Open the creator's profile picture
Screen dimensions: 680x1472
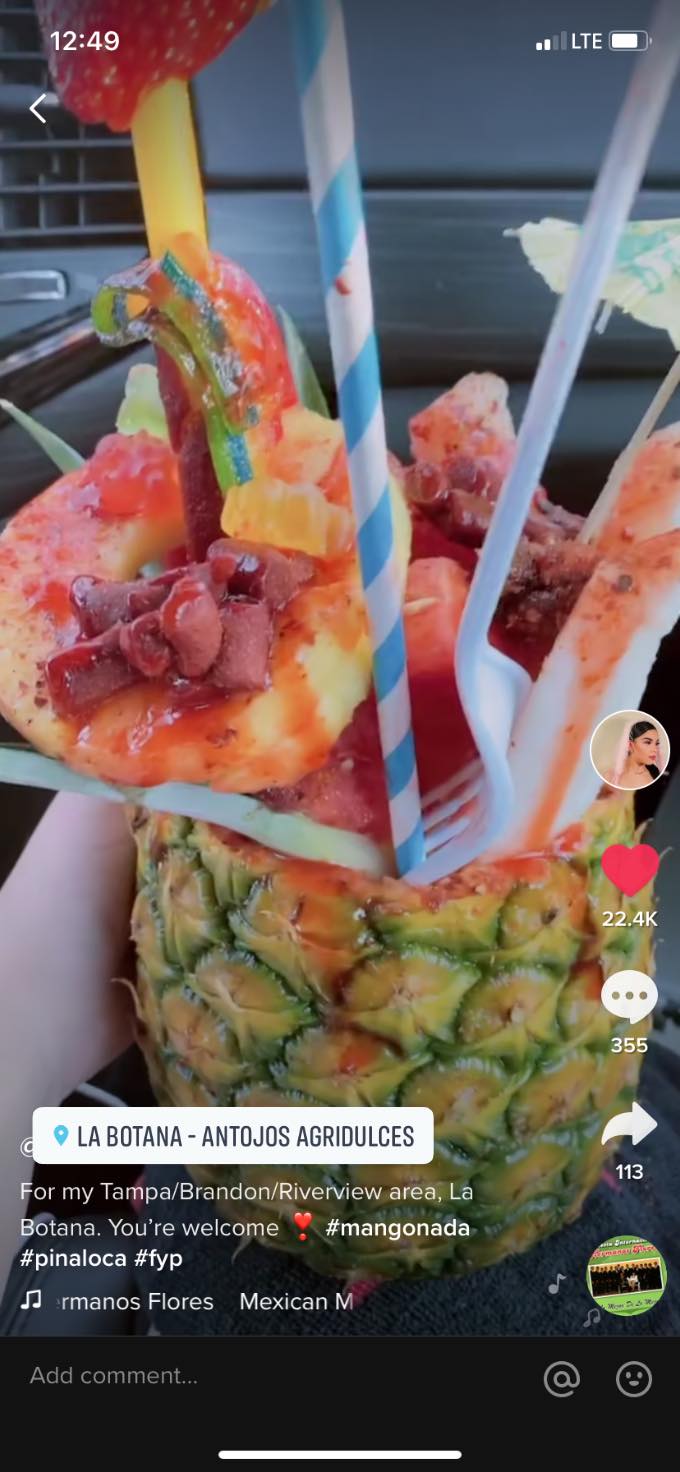(x=629, y=750)
